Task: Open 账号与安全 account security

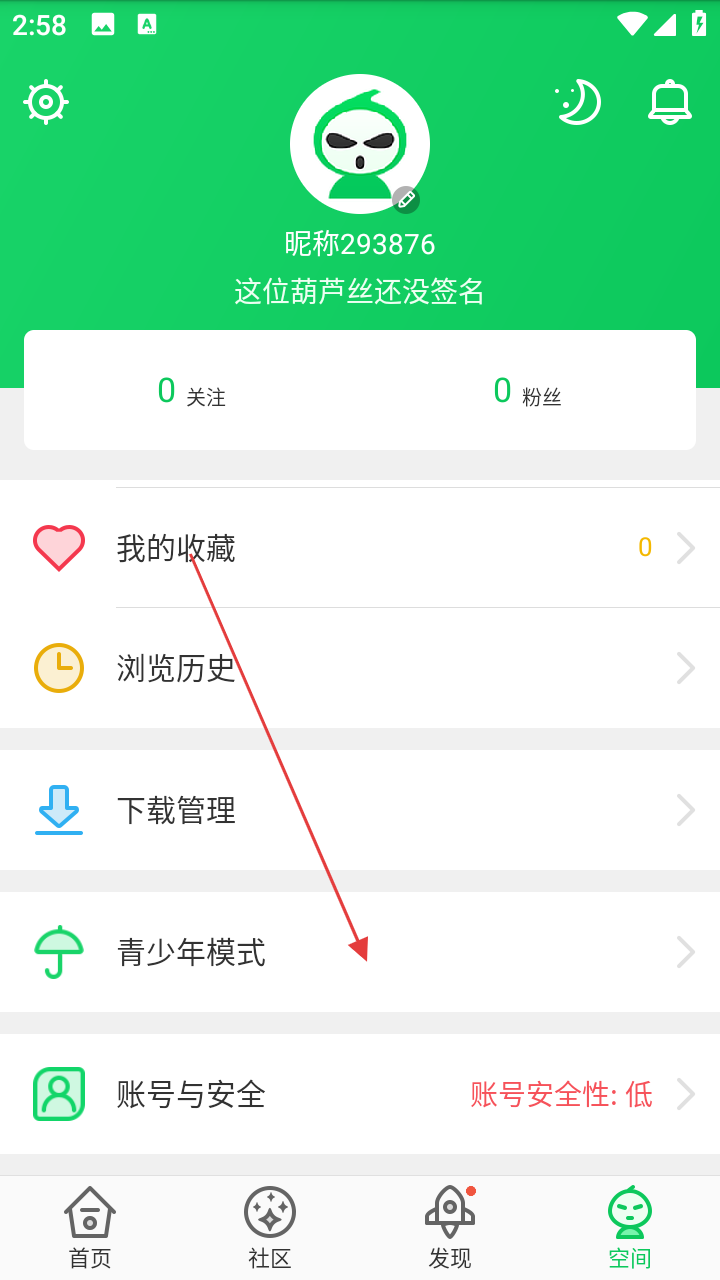Action: (x=360, y=1094)
